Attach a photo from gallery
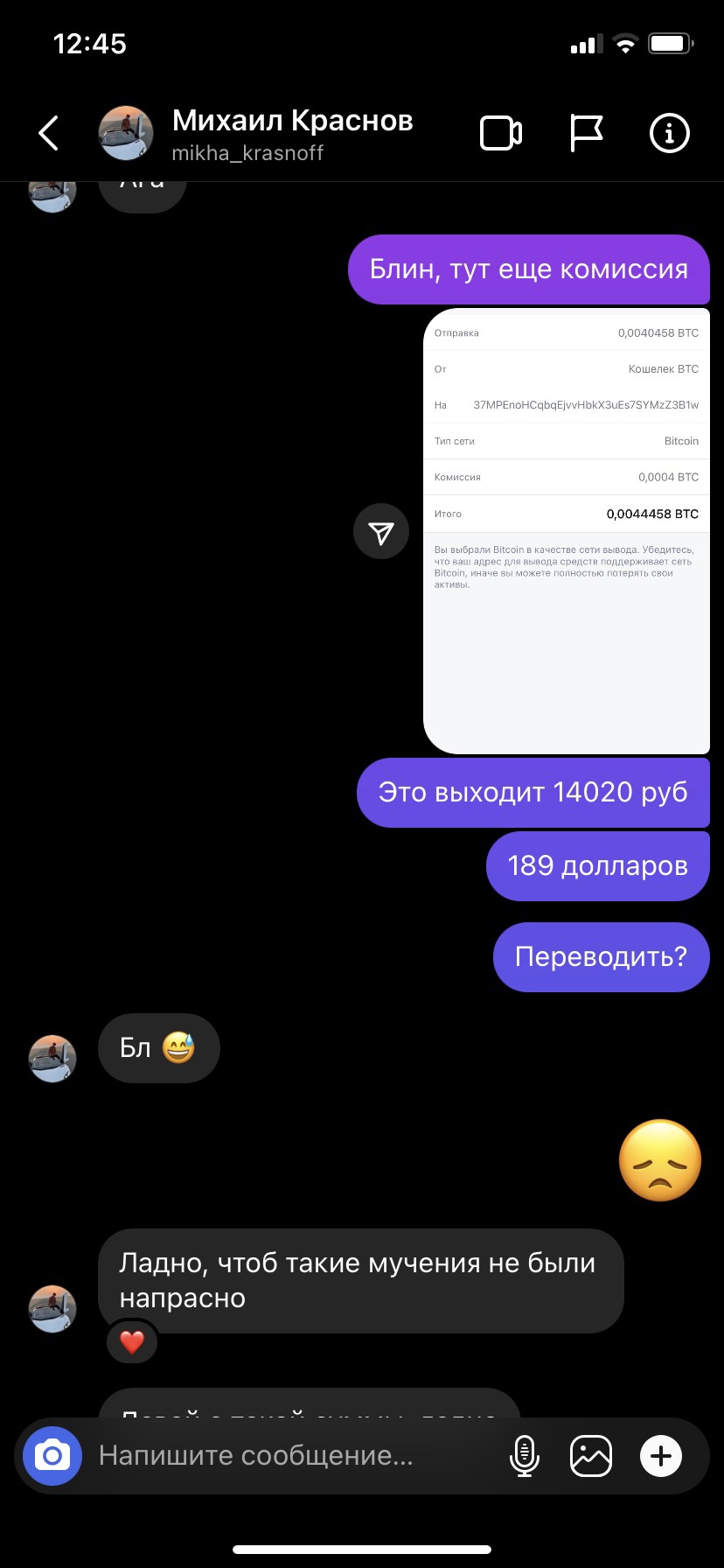Viewport: 724px width, 1568px height. [x=591, y=1456]
